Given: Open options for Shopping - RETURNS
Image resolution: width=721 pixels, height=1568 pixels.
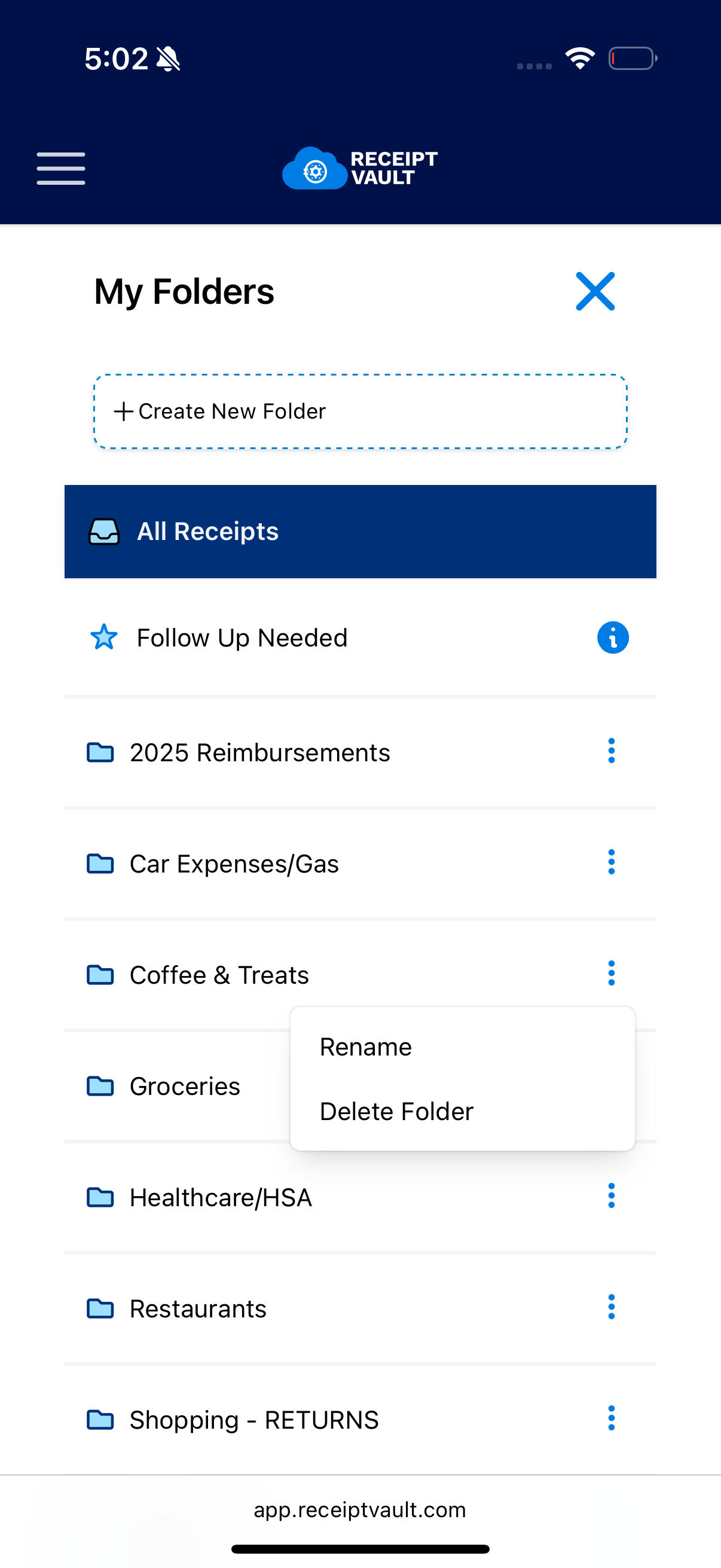Looking at the screenshot, I should point(612,1418).
